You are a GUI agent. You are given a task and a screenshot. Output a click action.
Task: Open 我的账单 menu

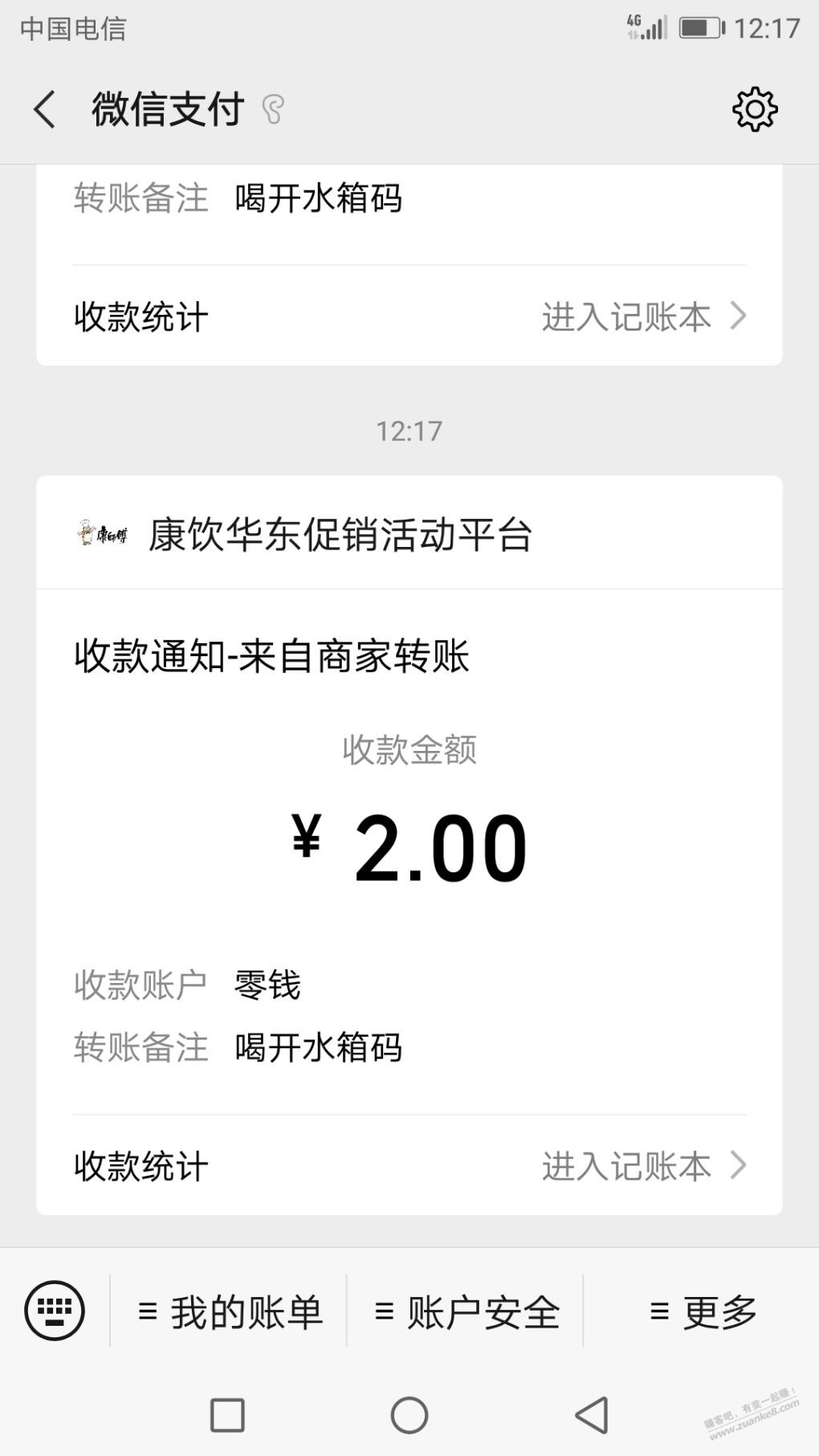[230, 1312]
